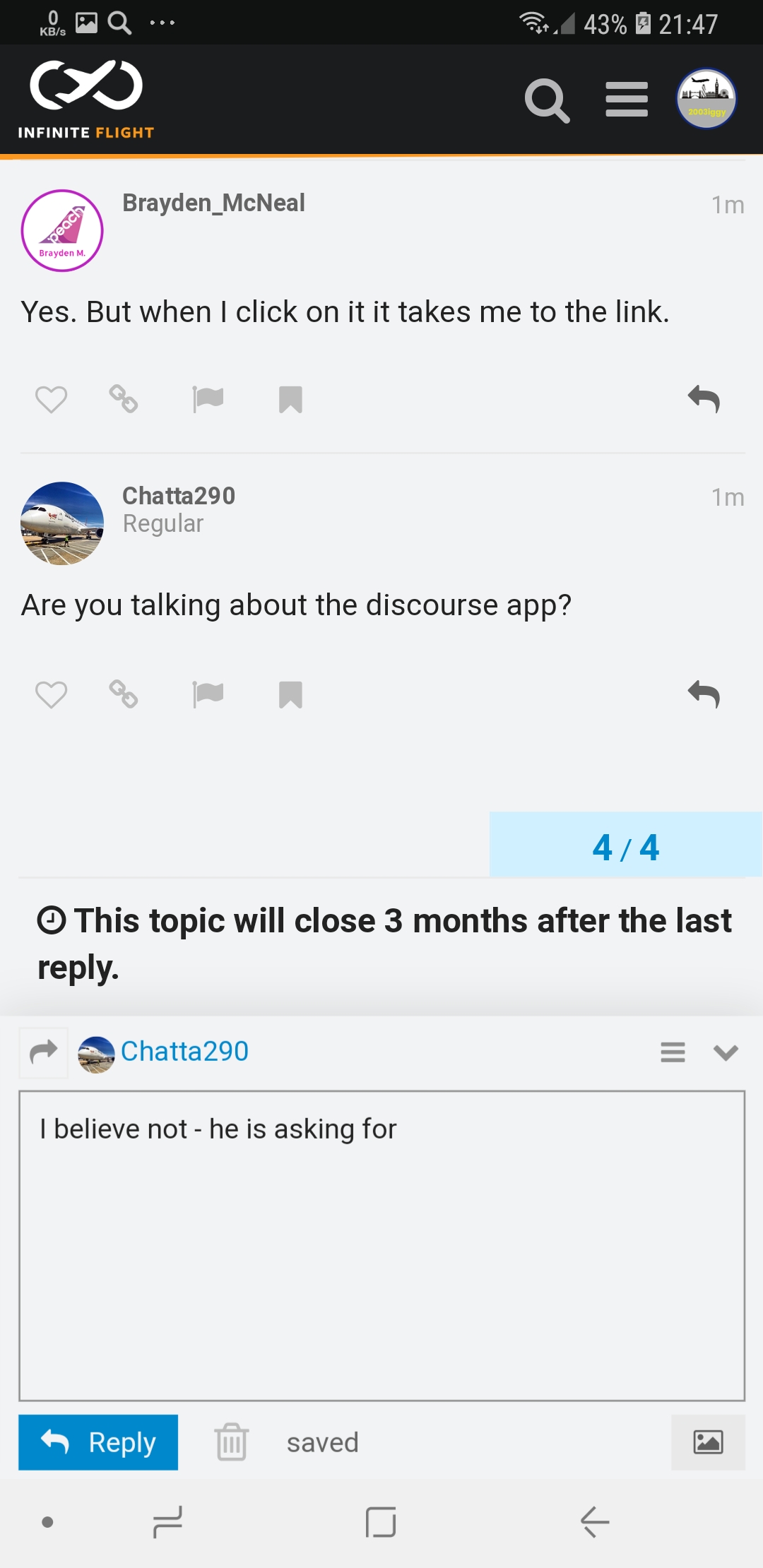The width and height of the screenshot is (763, 1568).
Task: Flag Chatta290's post
Action: pos(208,694)
